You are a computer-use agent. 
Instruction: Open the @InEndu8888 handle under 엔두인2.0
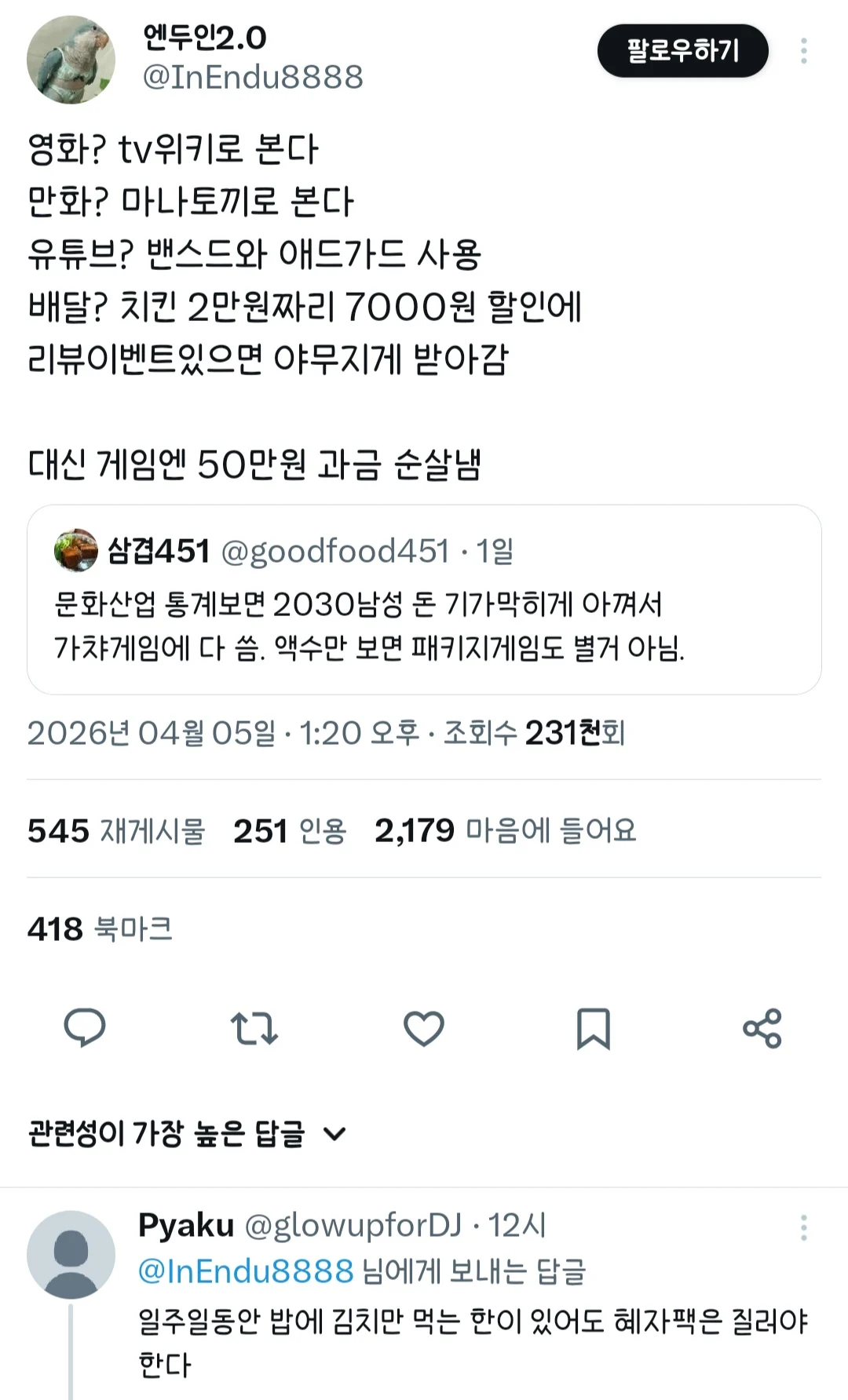253,77
